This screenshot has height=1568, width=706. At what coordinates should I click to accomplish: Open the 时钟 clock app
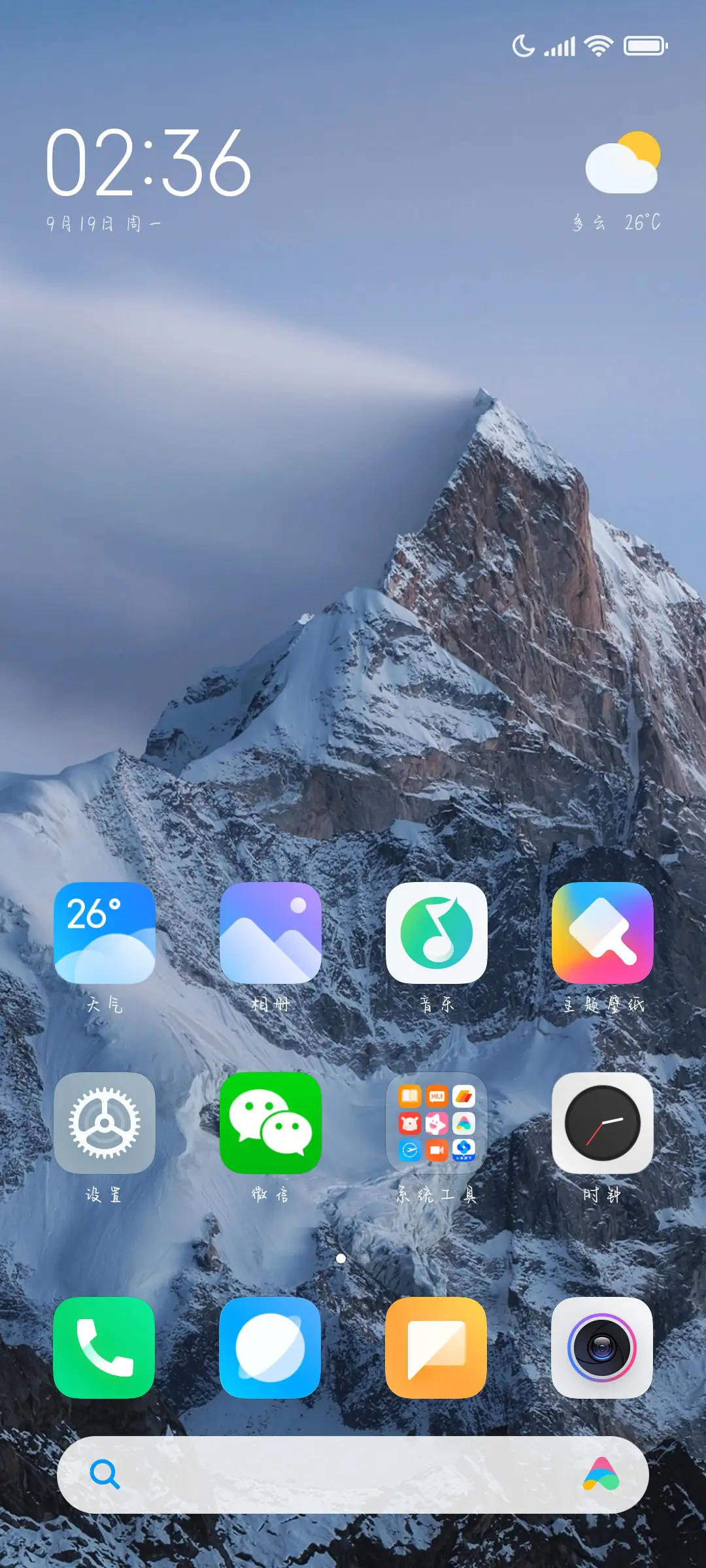[603, 1122]
